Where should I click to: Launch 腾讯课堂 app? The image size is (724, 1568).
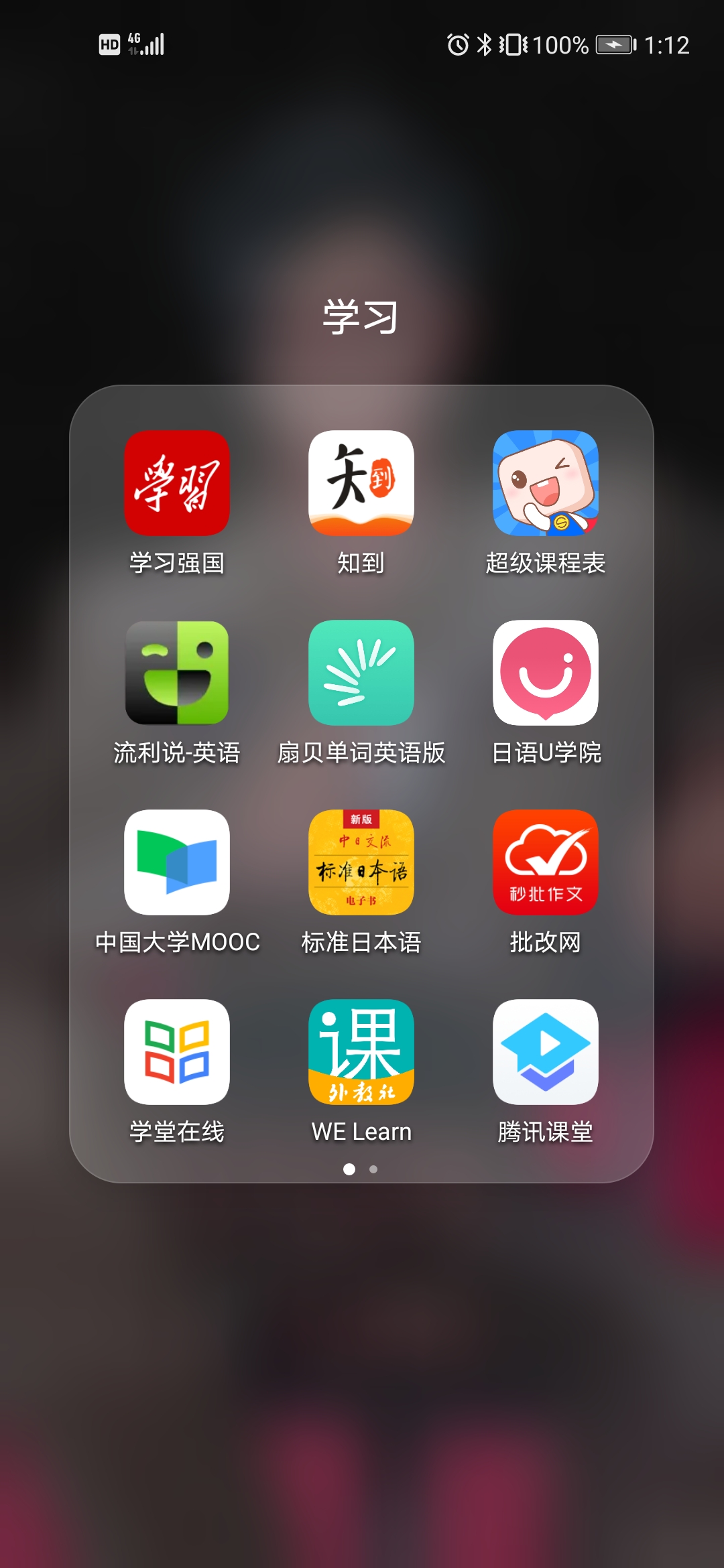[x=546, y=1052]
